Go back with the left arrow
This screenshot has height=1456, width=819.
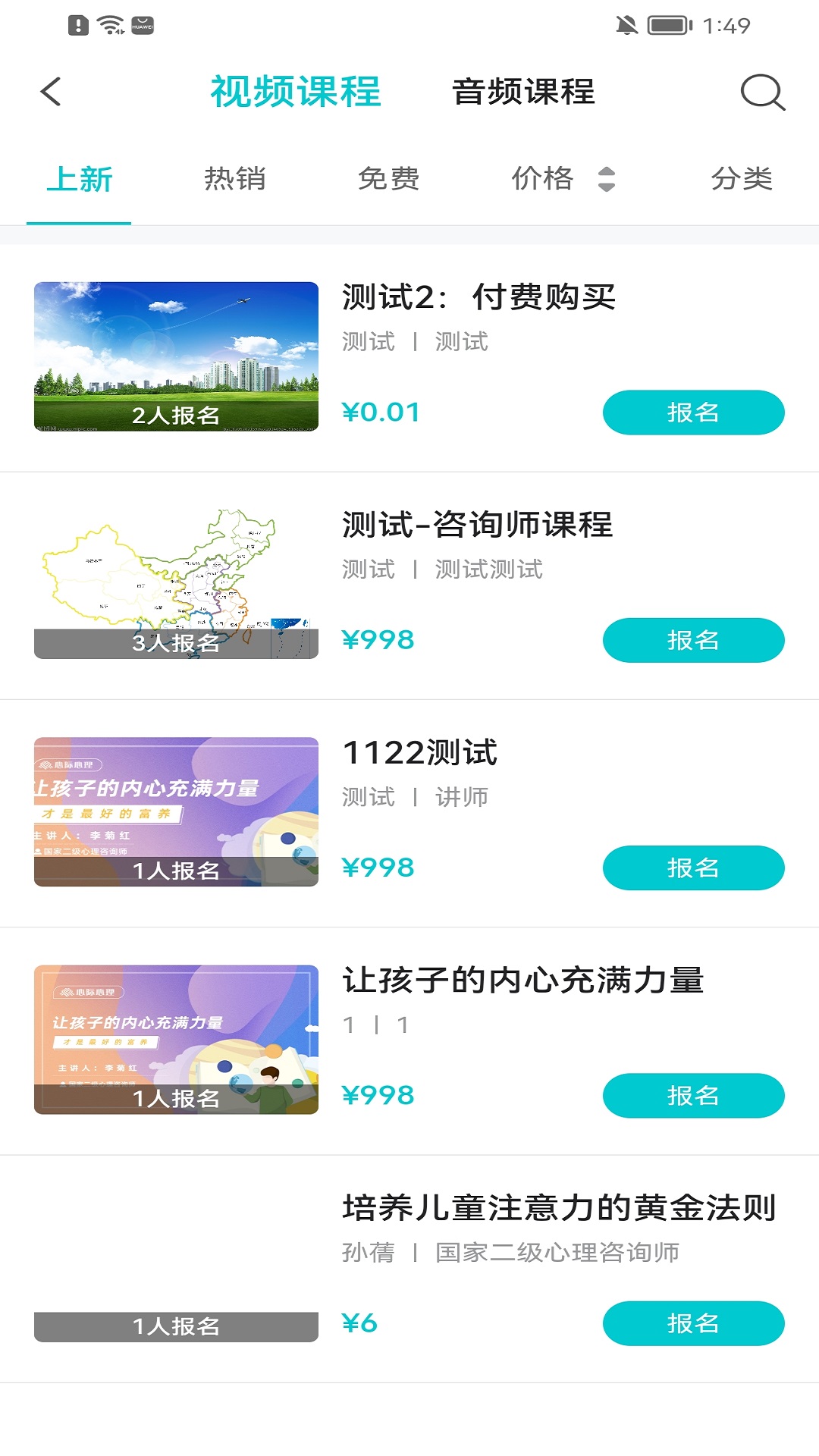[50, 93]
